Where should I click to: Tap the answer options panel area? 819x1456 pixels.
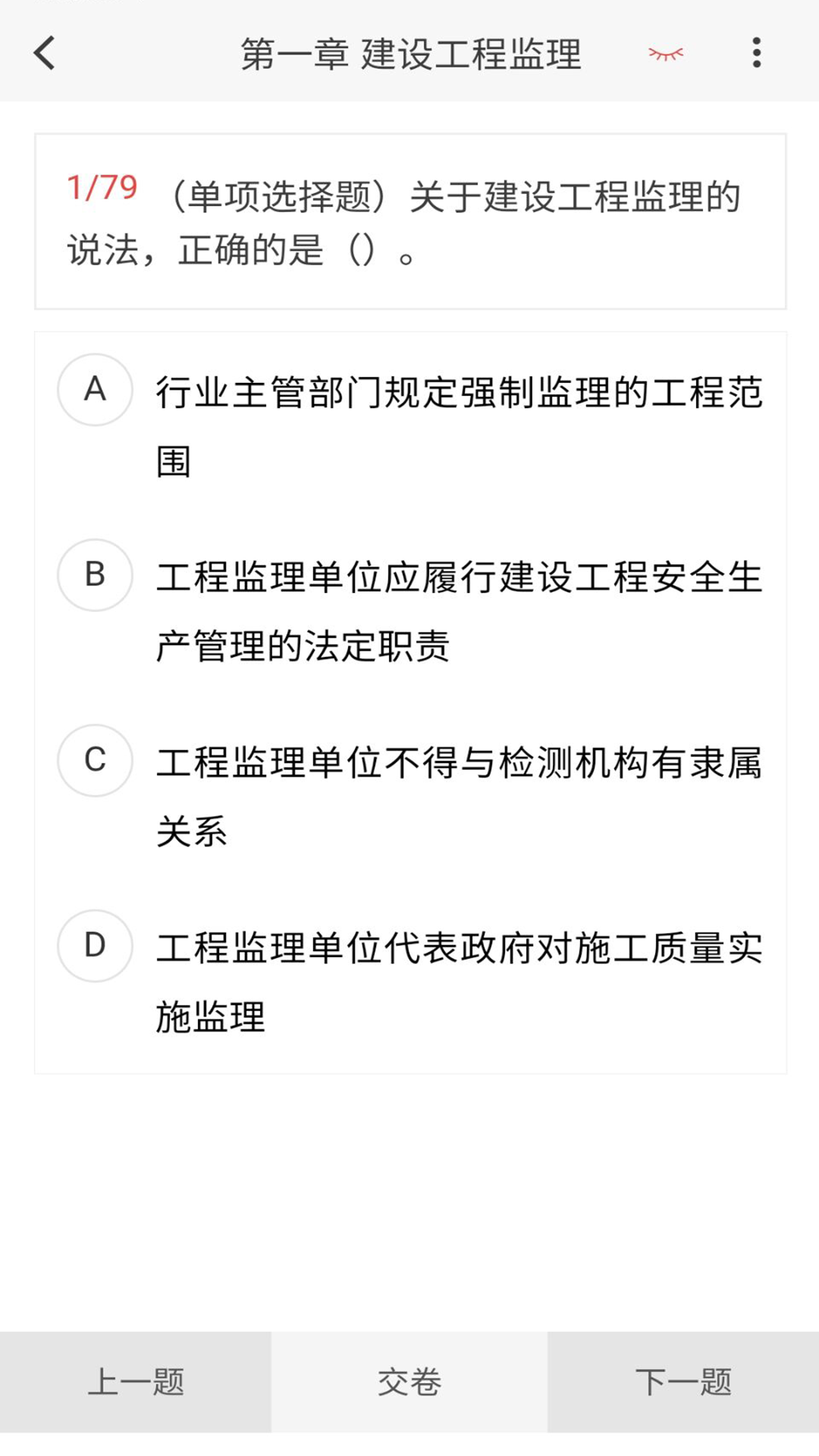[x=409, y=698]
